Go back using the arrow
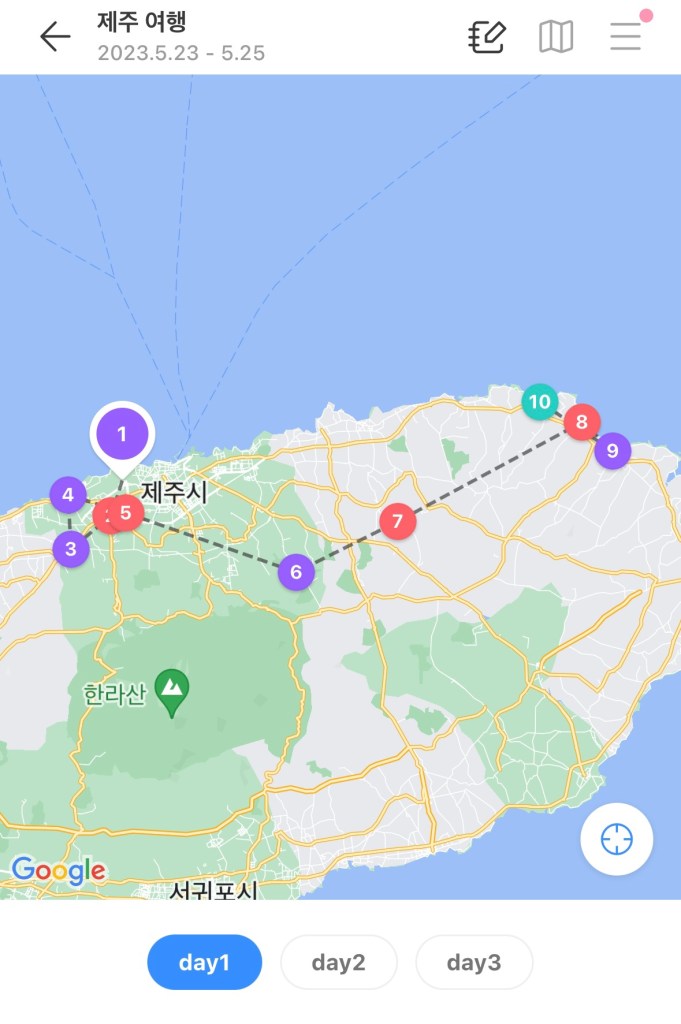Viewport: 681px width, 1024px height. 55,37
